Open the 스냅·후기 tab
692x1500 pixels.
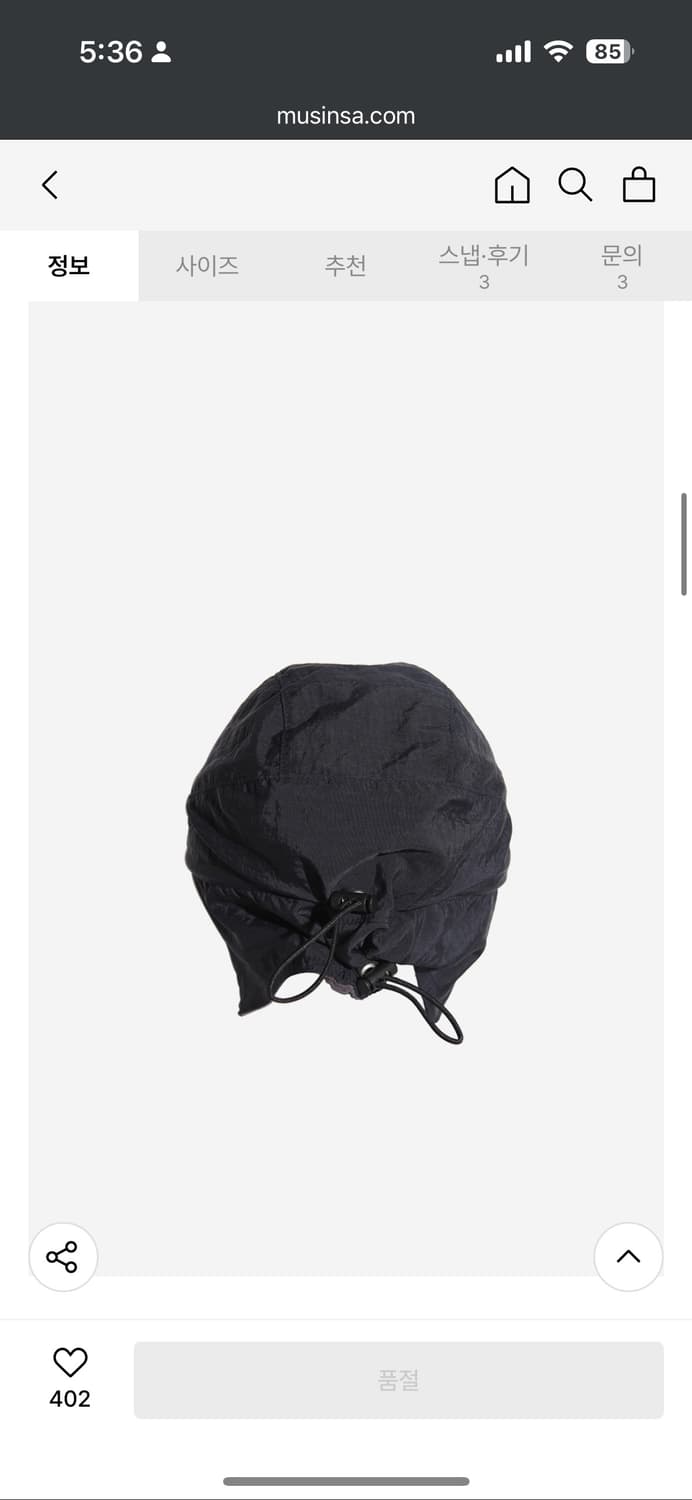pos(483,266)
